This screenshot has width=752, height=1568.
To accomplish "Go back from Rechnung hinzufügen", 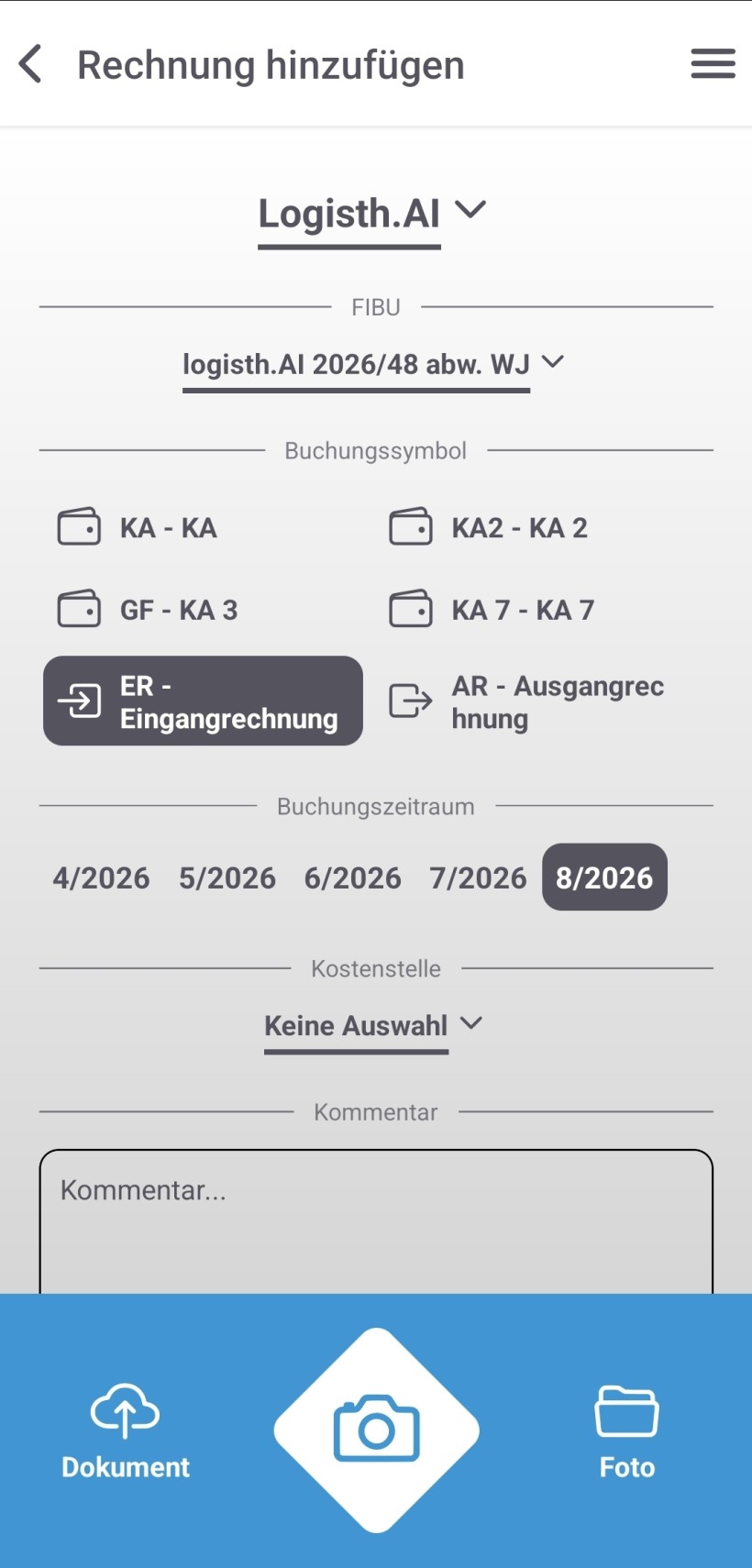I will tap(31, 64).
